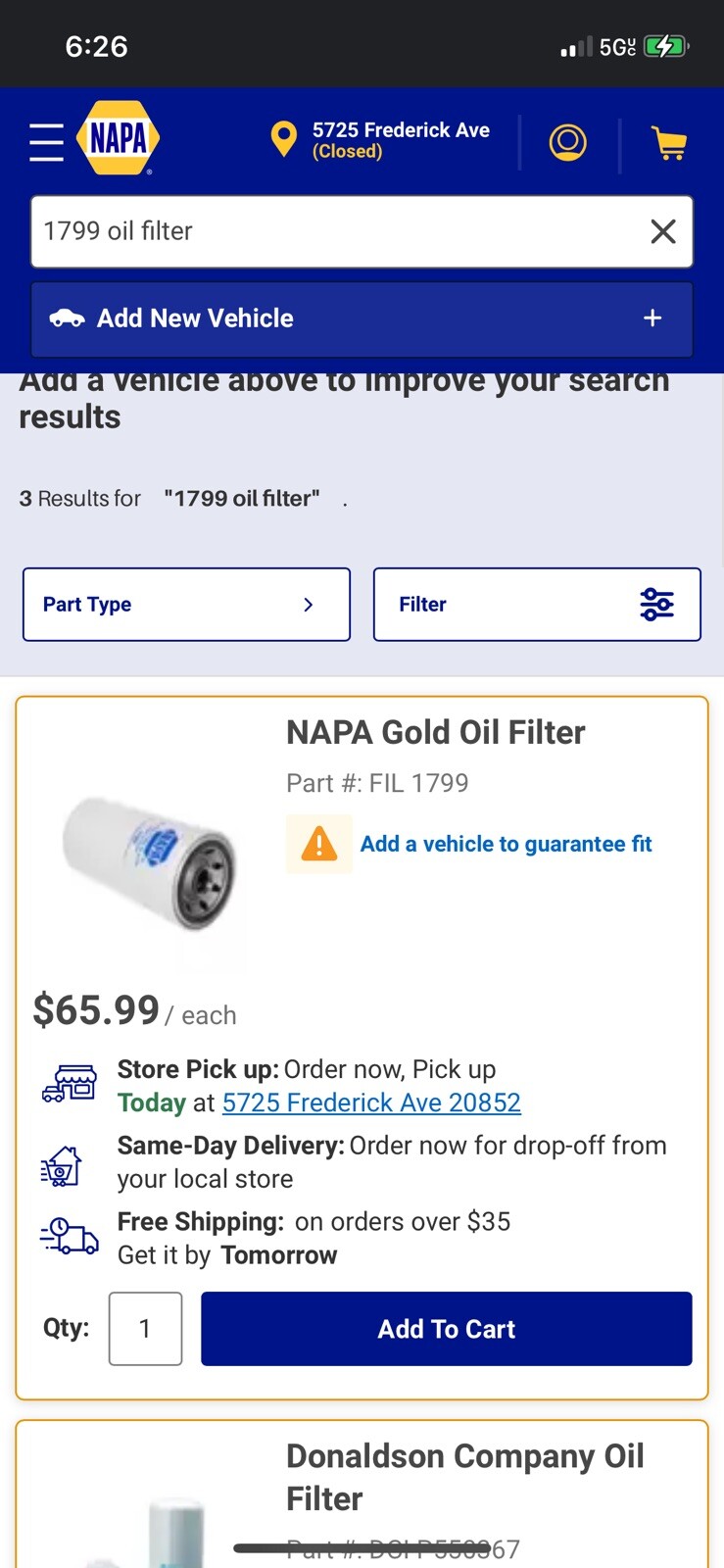Click Add a vehicle to guarantee fit
724x1568 pixels.
tap(506, 844)
